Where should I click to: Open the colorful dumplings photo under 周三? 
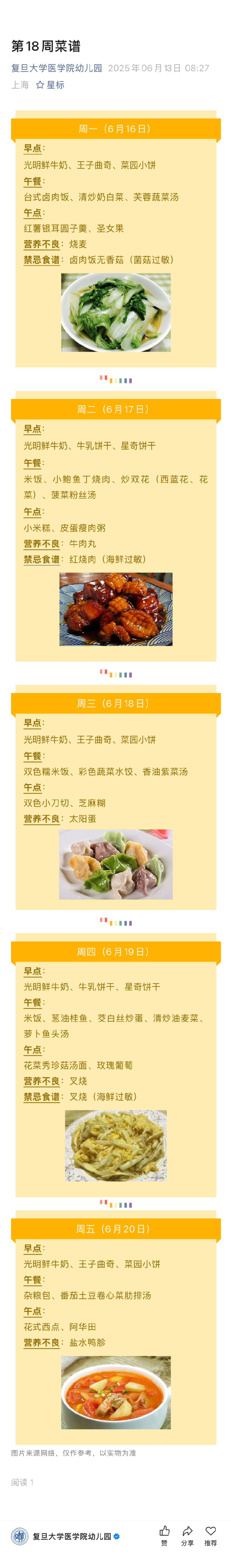[x=116, y=864]
